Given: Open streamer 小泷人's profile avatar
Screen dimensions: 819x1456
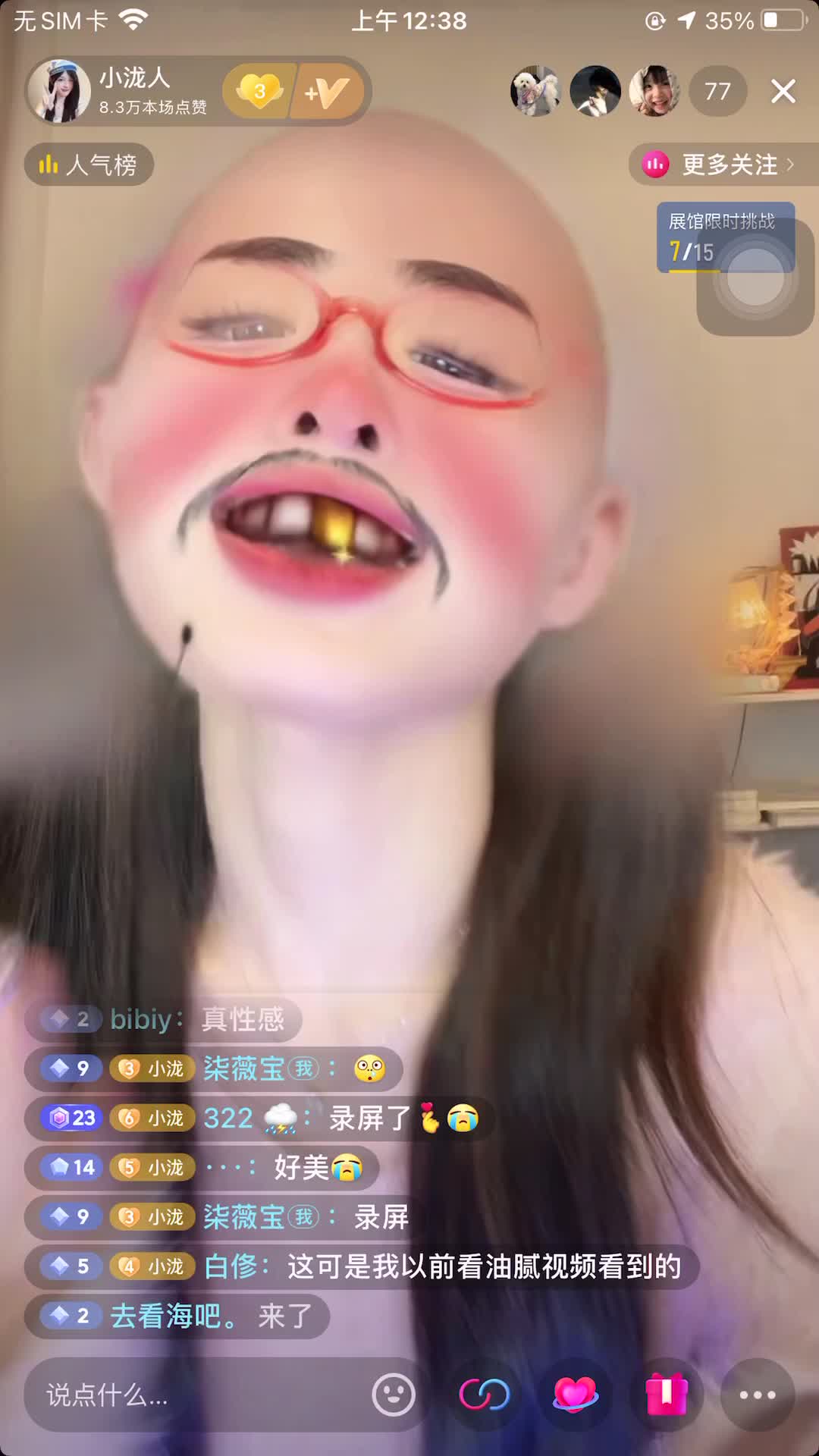Looking at the screenshot, I should click(x=58, y=91).
